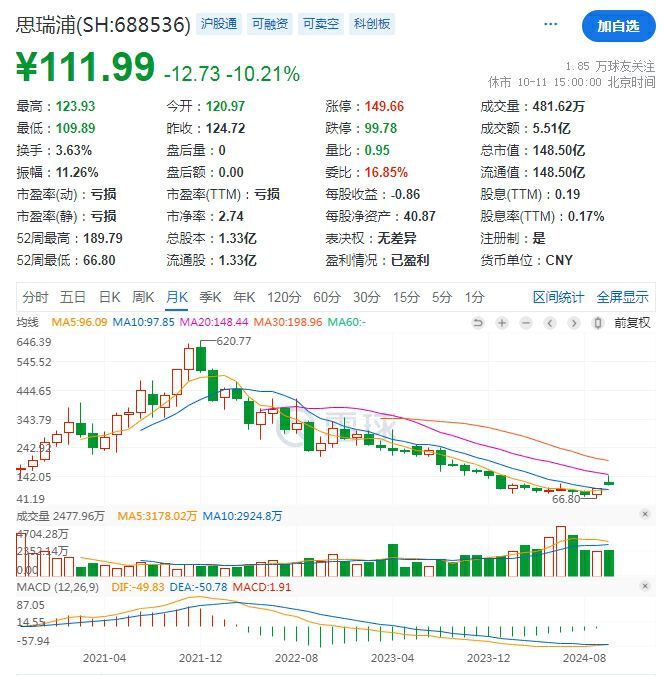Open 区间统计 range statistics
Image resolution: width=666 pixels, height=676 pixels.
(x=558, y=297)
